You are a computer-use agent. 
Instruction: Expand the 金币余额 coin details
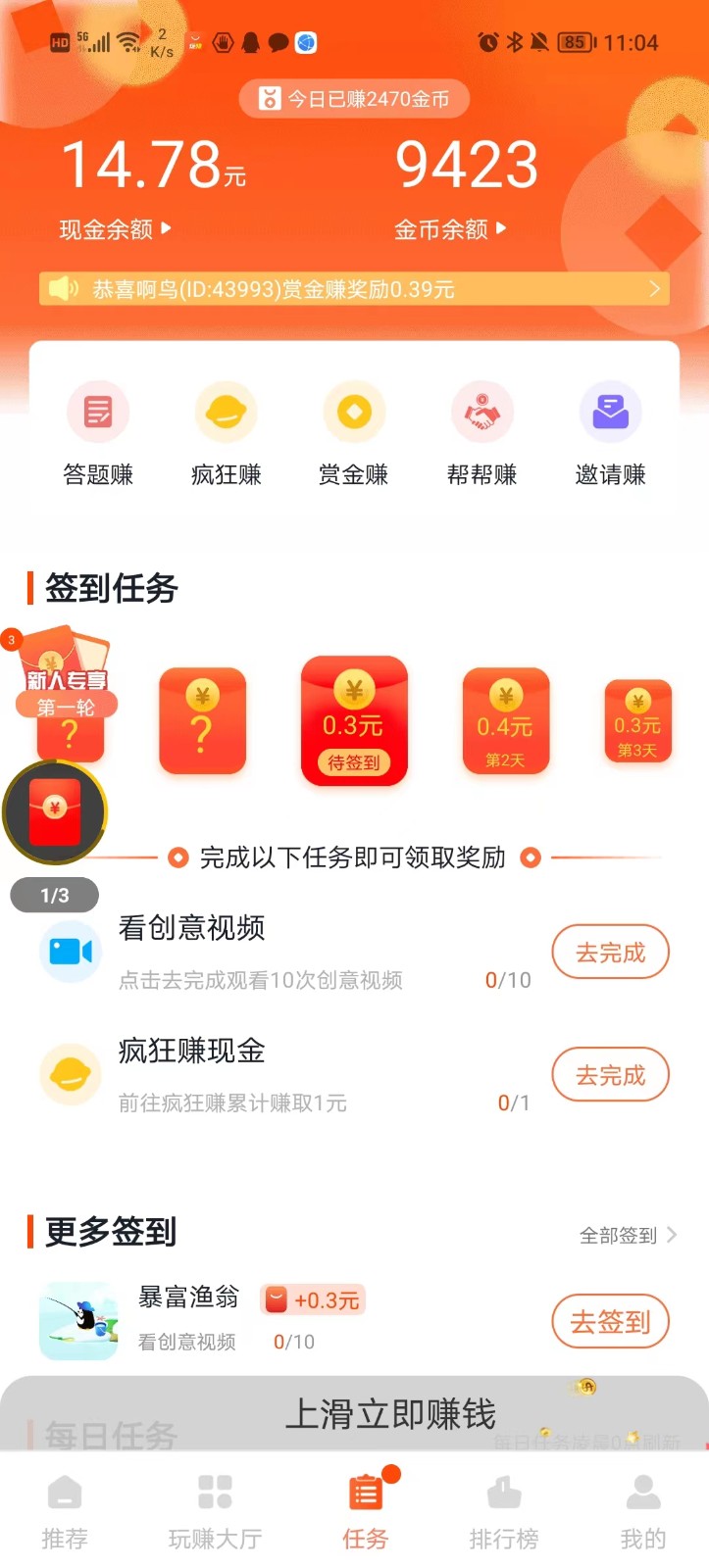tap(452, 228)
